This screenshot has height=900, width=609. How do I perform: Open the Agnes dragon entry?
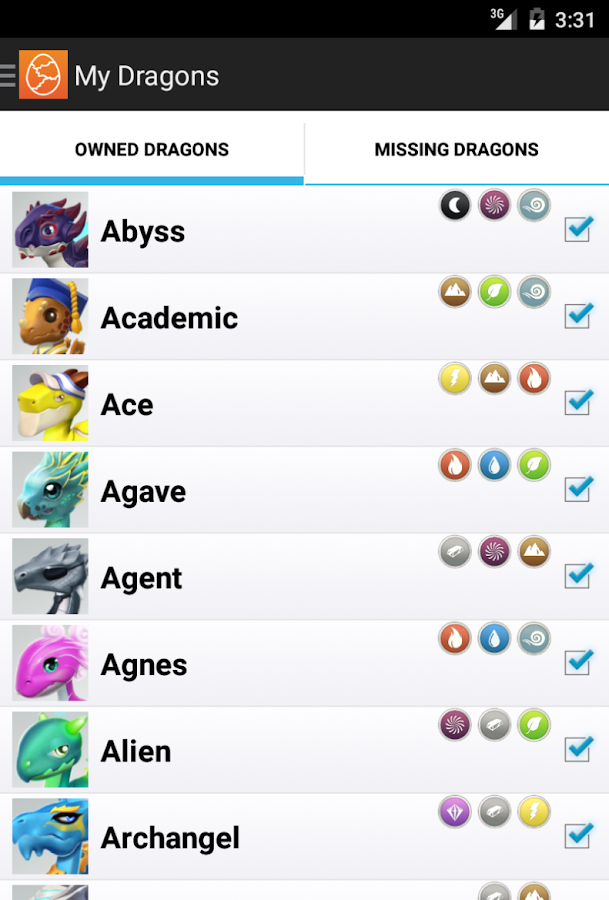tap(144, 665)
